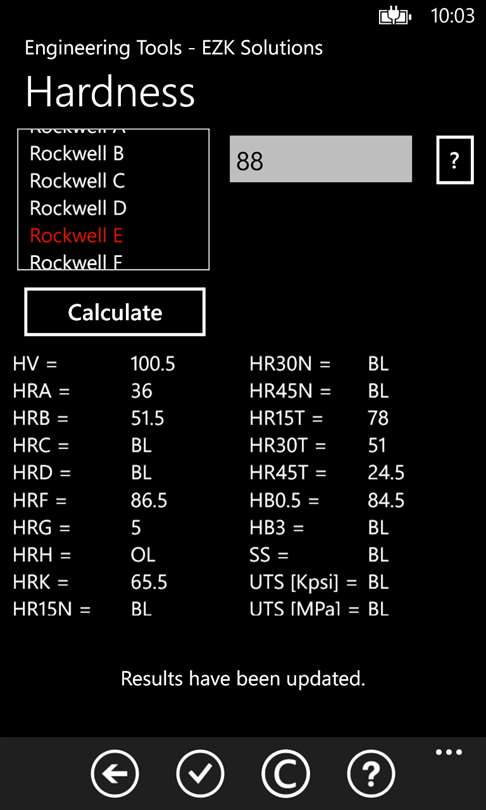Select Rockwell B in the list
486x810 pixels.
click(x=76, y=153)
